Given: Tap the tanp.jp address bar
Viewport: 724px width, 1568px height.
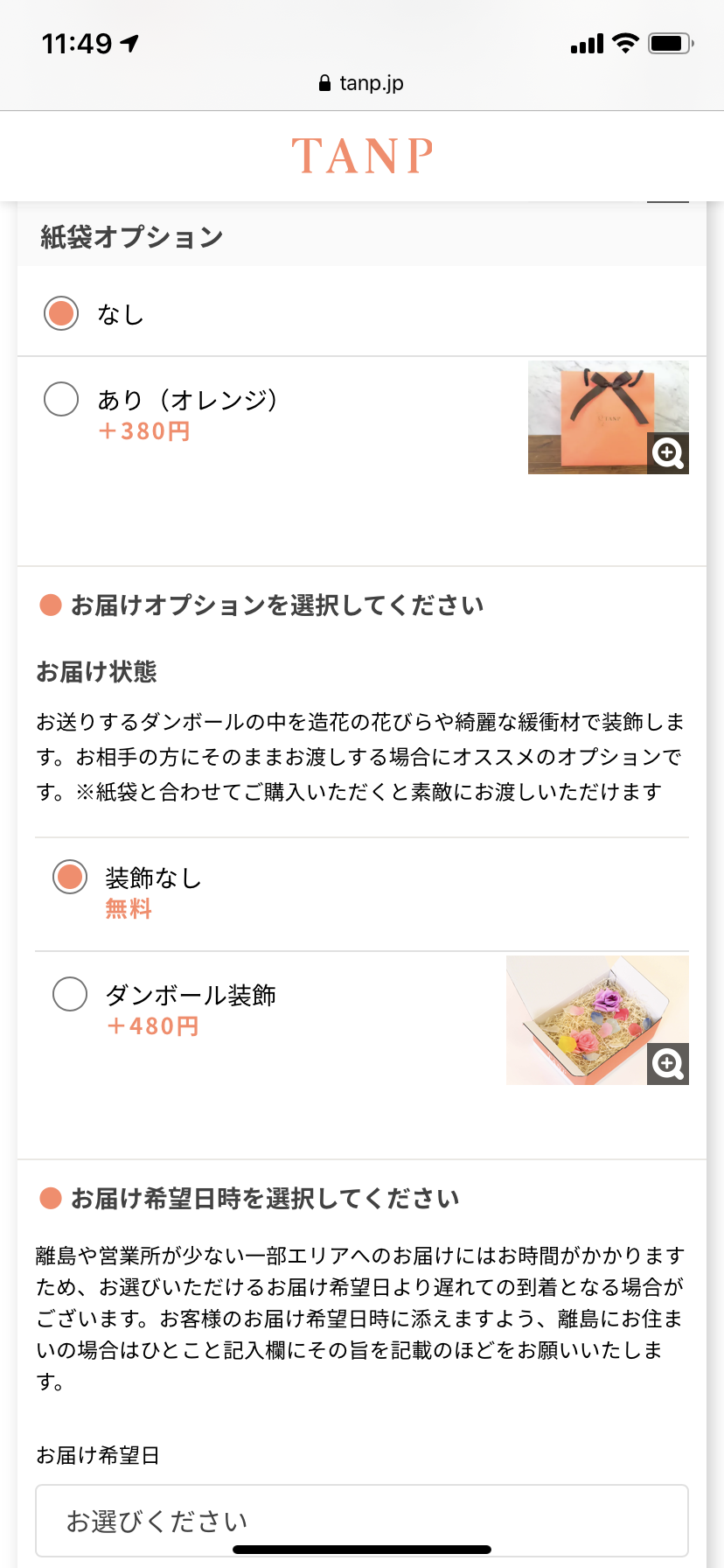Looking at the screenshot, I should tap(362, 83).
